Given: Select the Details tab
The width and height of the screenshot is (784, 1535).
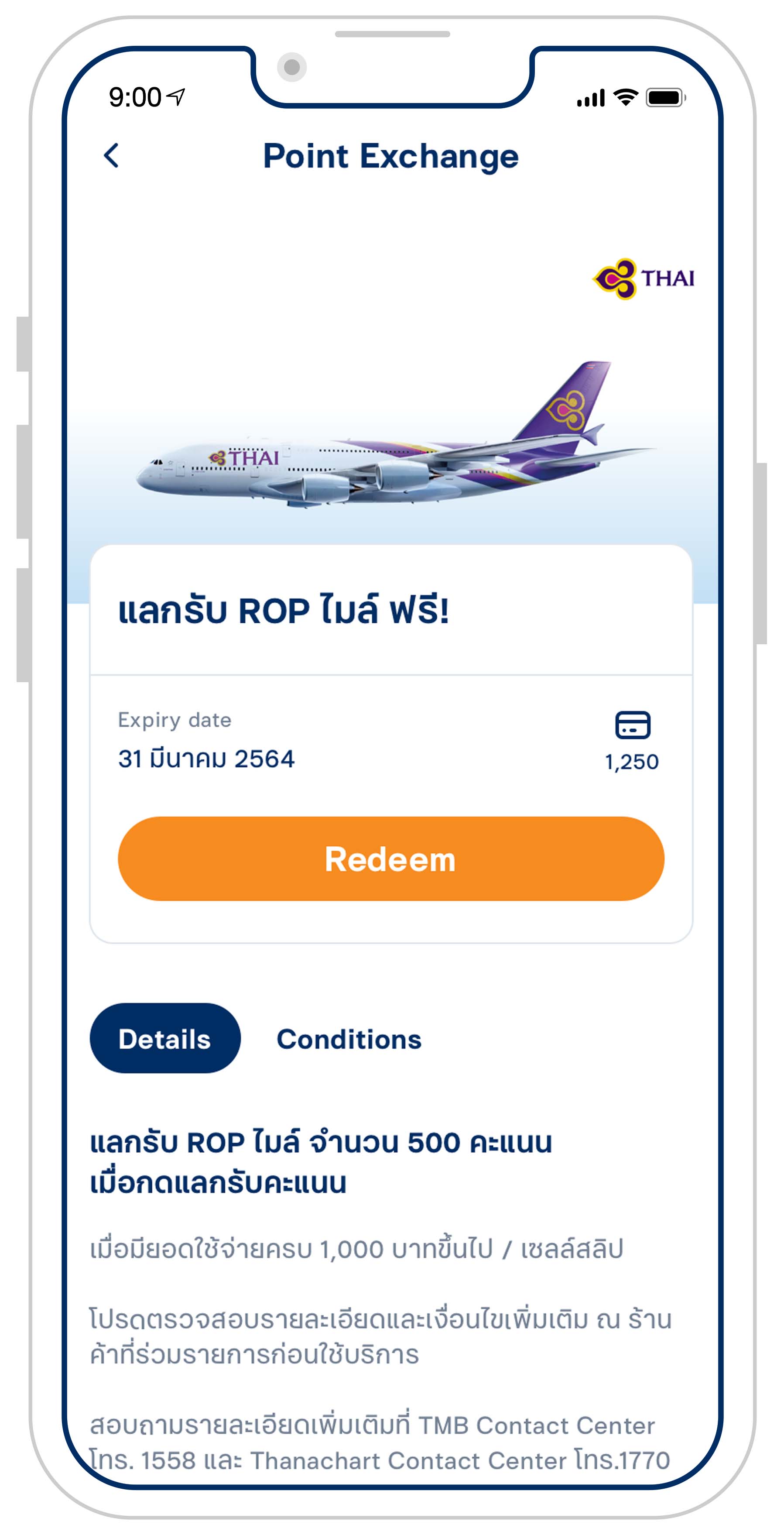Looking at the screenshot, I should (x=165, y=1039).
